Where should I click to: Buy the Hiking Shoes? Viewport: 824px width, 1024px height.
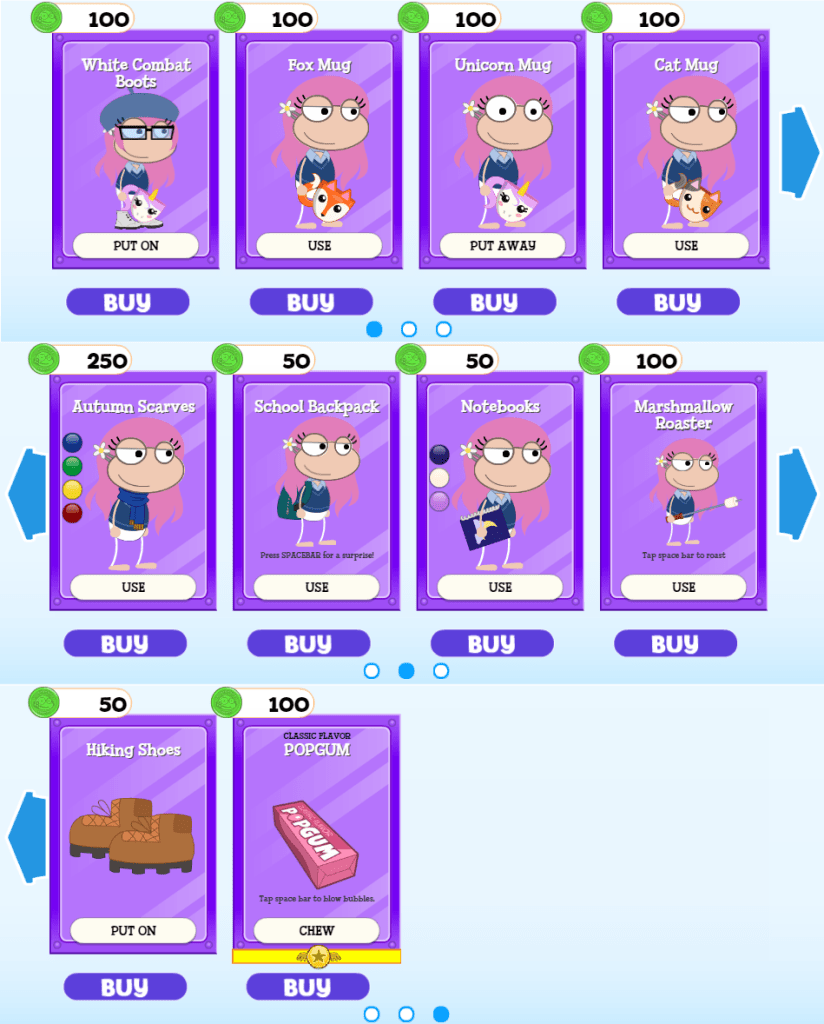[125, 987]
